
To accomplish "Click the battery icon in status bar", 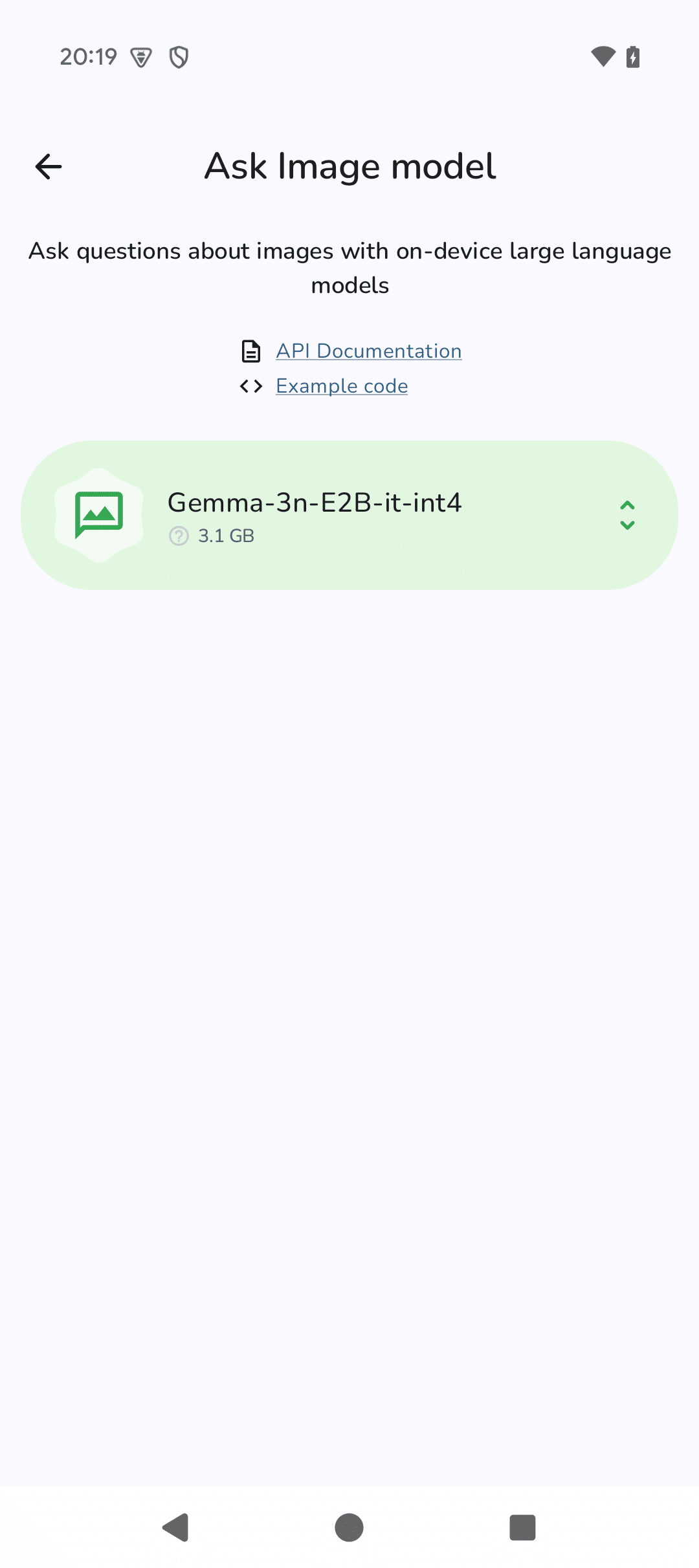I will (631, 56).
